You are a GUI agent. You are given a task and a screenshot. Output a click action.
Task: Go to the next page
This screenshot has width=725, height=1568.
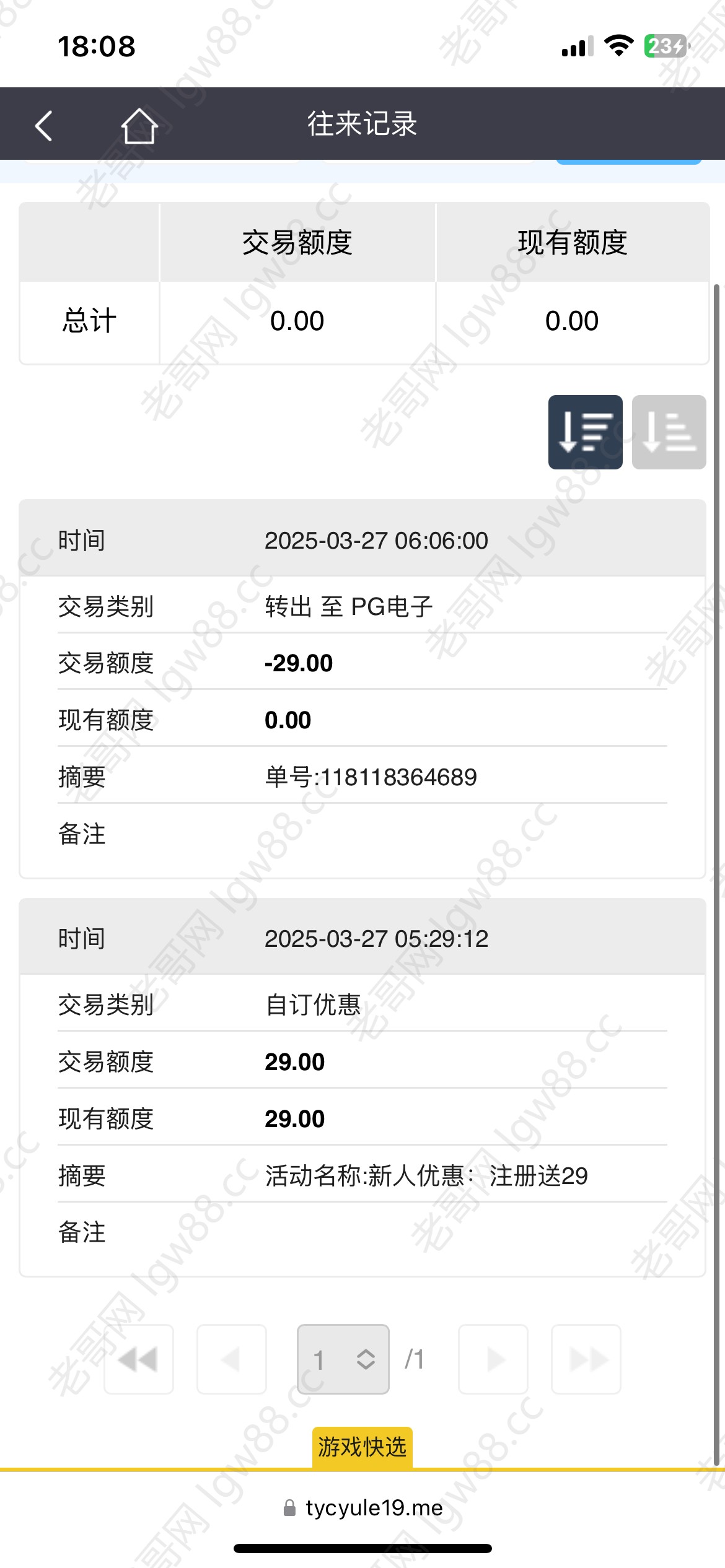pyautogui.click(x=493, y=1359)
